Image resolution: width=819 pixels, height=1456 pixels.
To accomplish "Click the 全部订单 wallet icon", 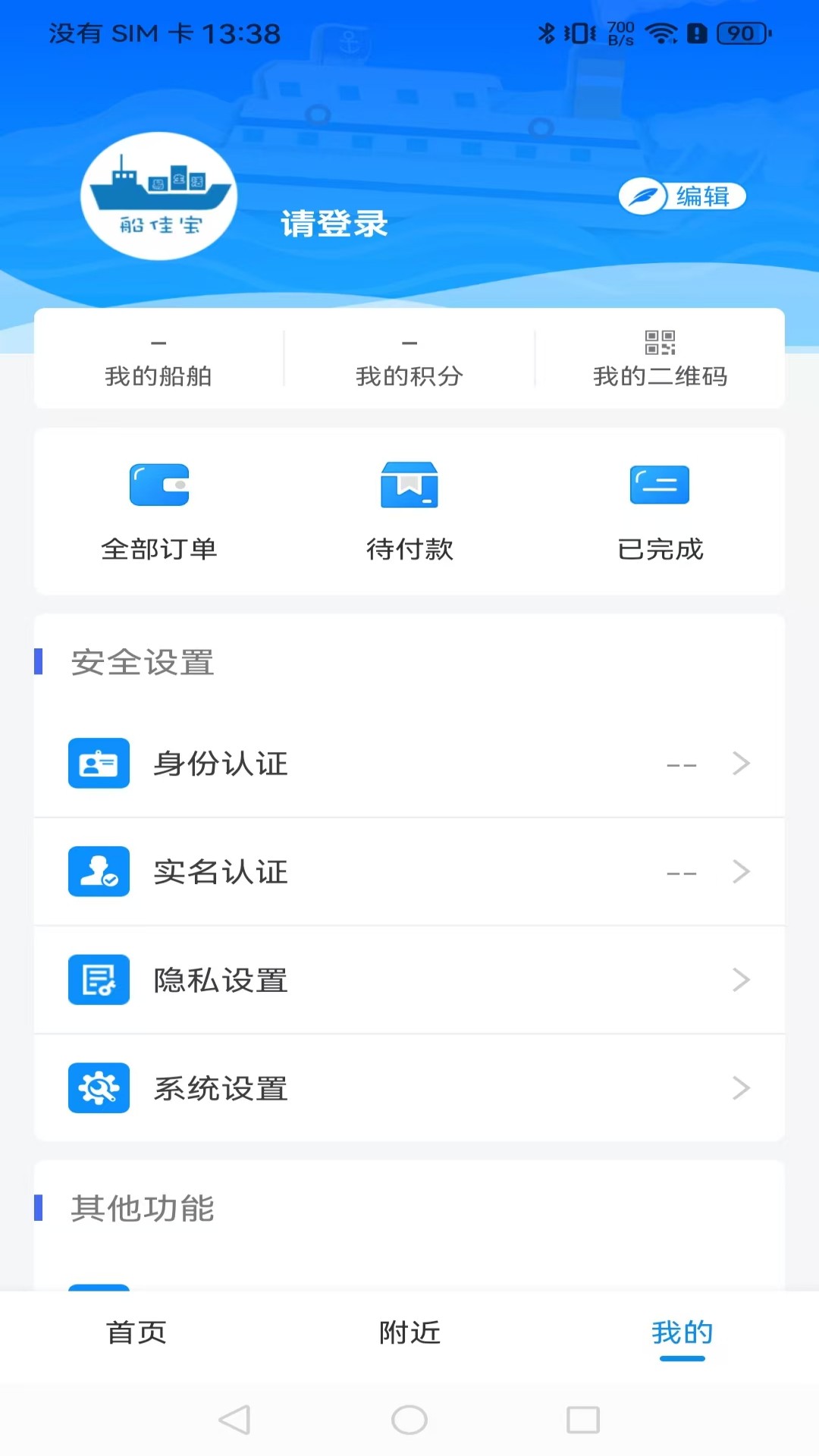I will click(159, 483).
